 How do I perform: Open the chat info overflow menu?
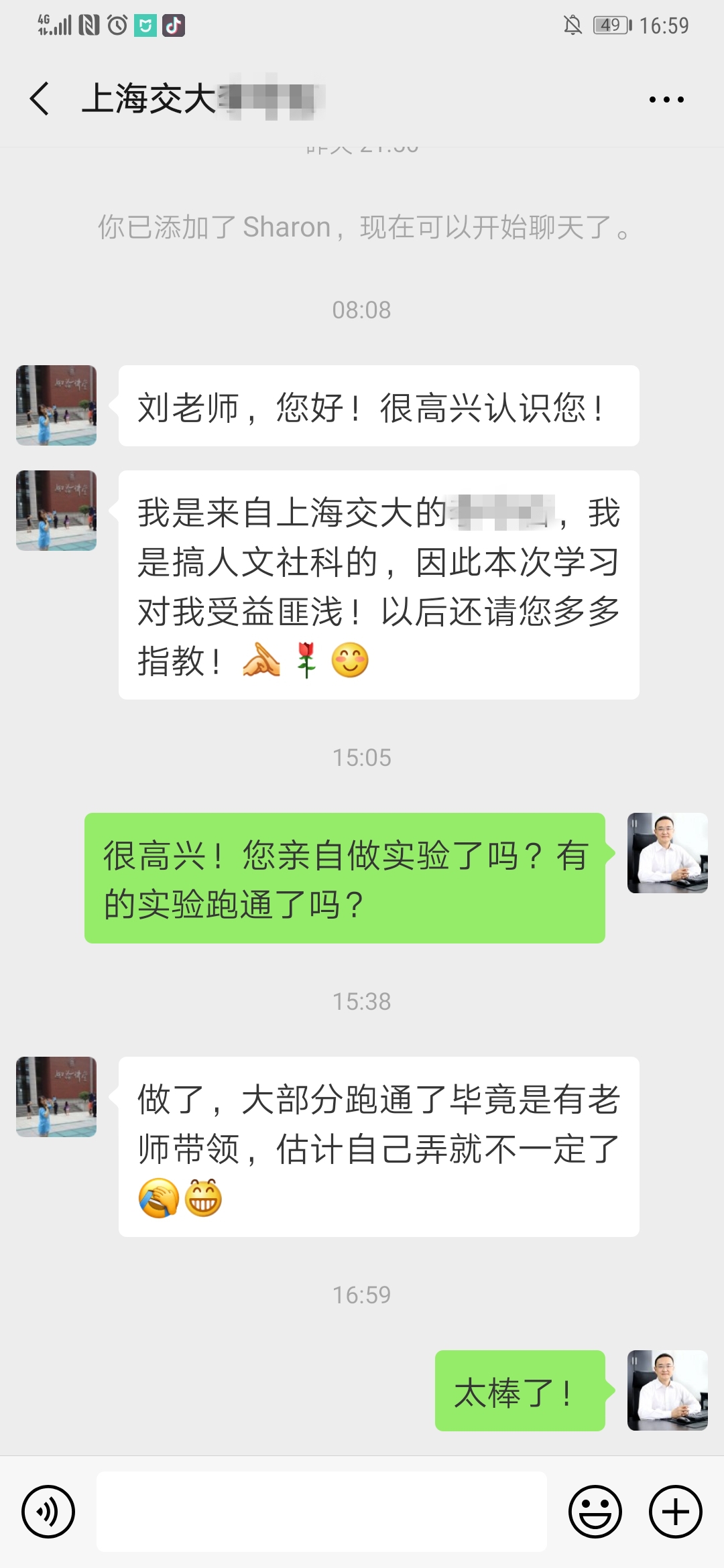click(x=666, y=100)
